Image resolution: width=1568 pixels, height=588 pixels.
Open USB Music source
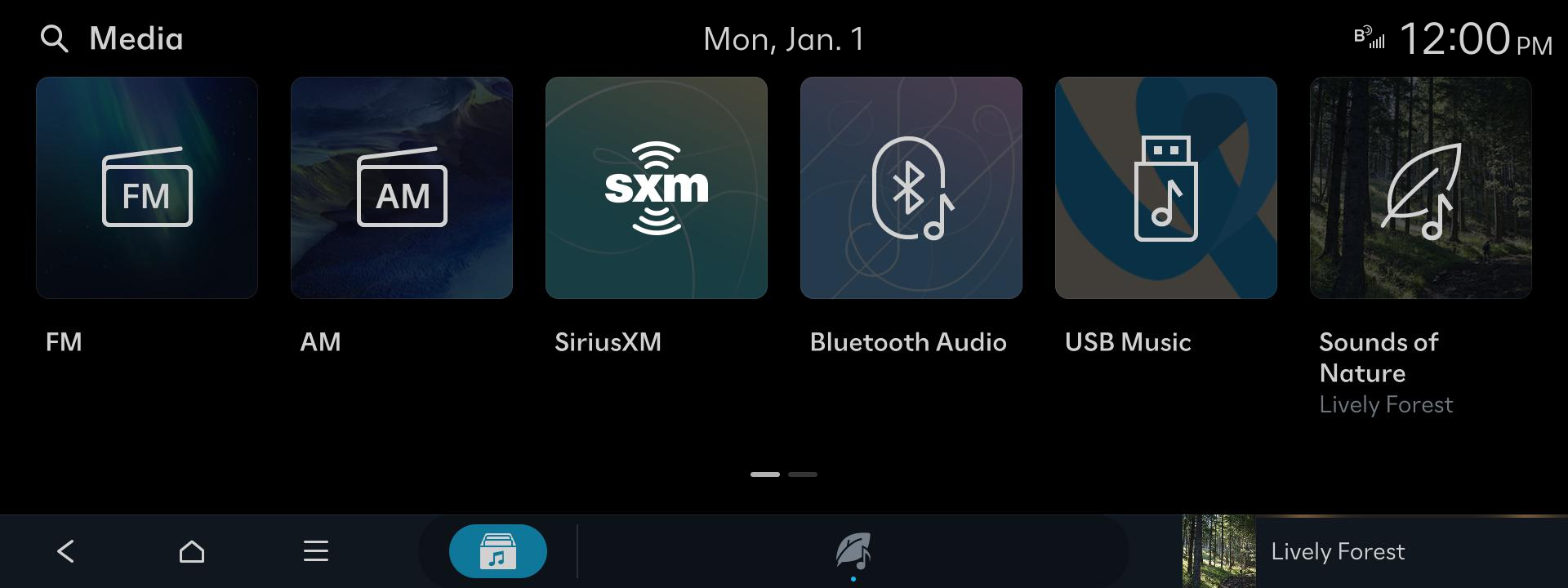[1166, 188]
